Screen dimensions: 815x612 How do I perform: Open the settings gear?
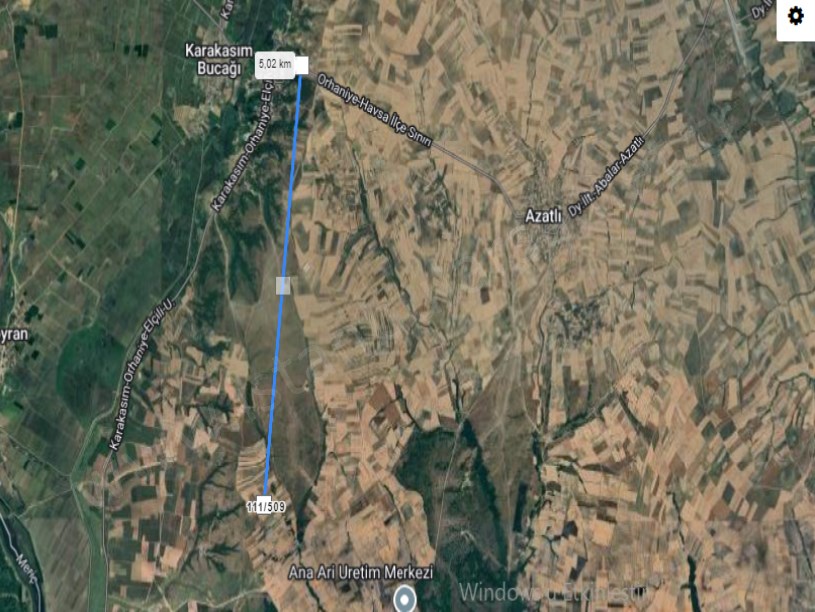click(x=795, y=17)
